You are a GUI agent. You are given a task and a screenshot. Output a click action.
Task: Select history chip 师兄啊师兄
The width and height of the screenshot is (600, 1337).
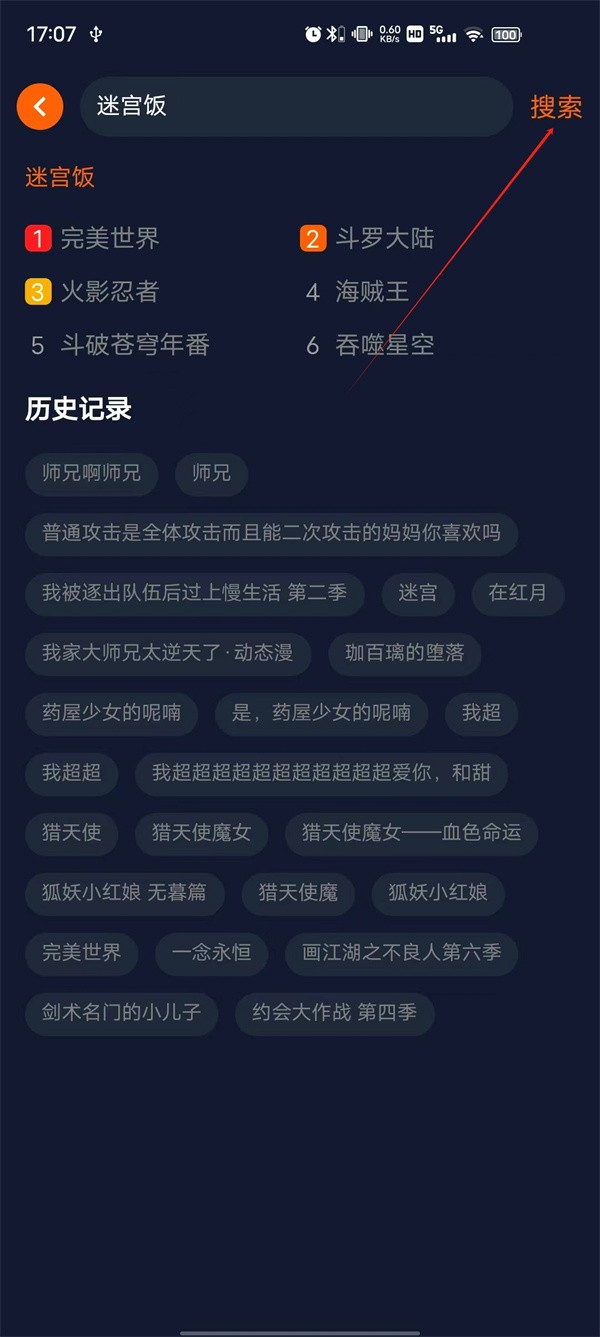[x=91, y=473]
